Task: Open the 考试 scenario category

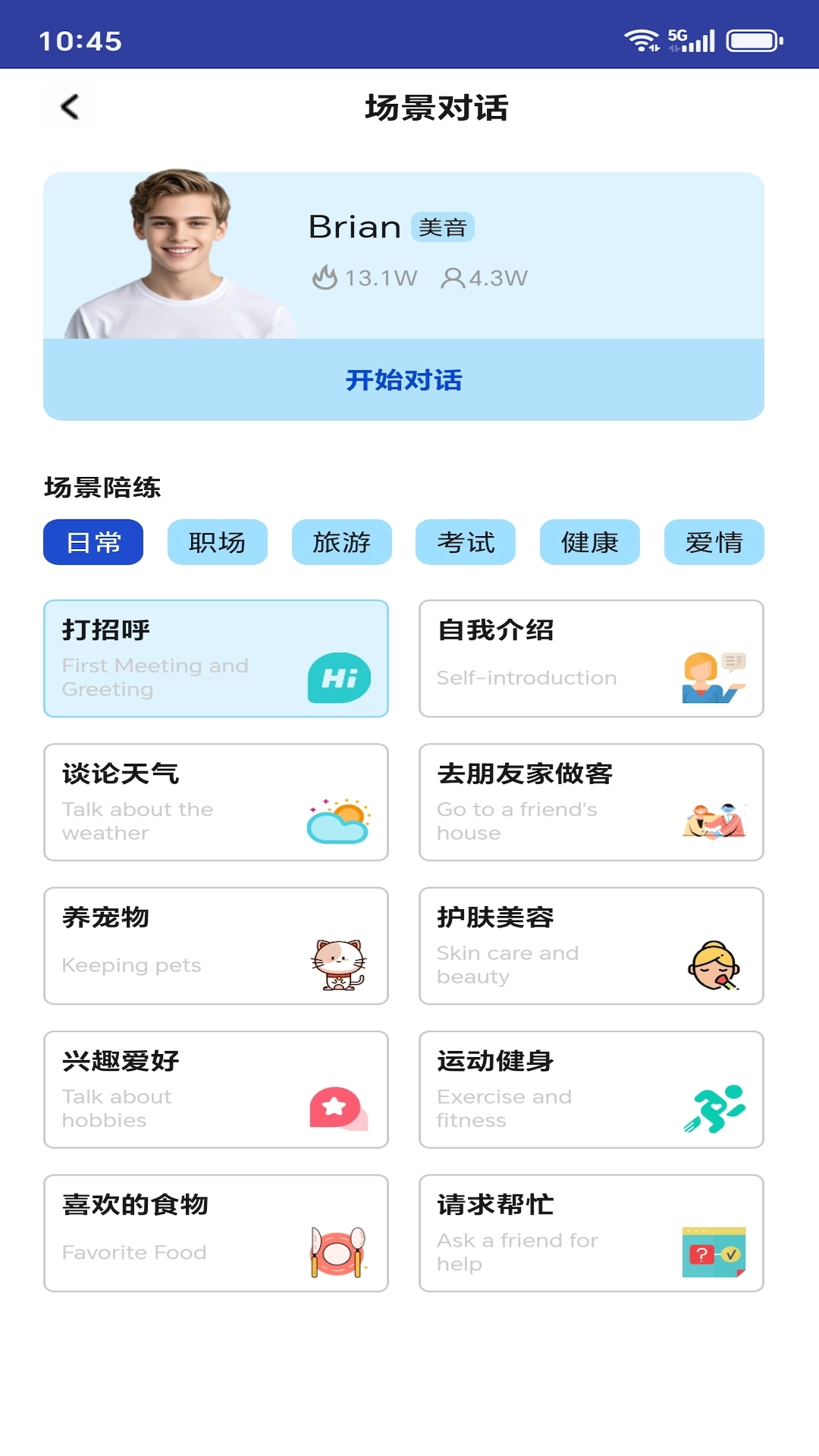Action: 465,542
